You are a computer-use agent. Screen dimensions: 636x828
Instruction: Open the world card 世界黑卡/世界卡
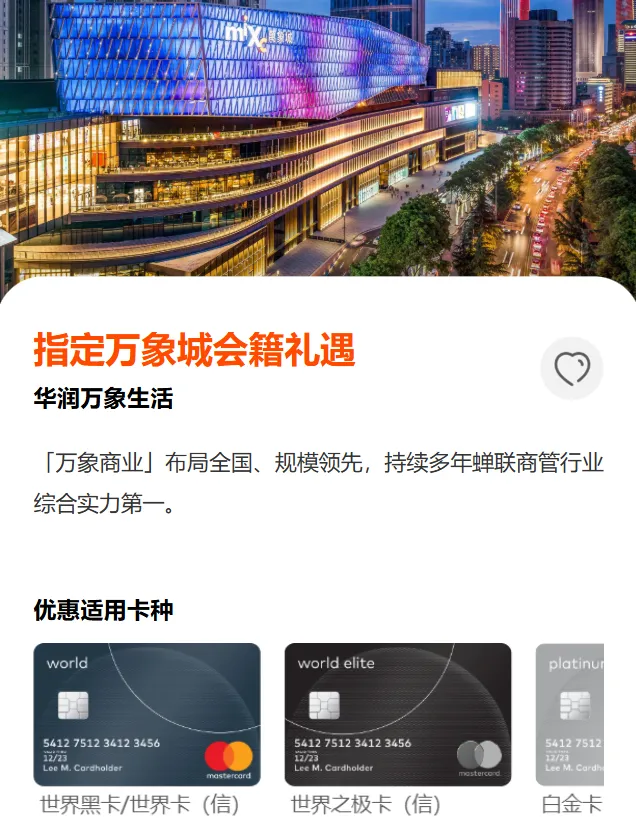click(147, 714)
